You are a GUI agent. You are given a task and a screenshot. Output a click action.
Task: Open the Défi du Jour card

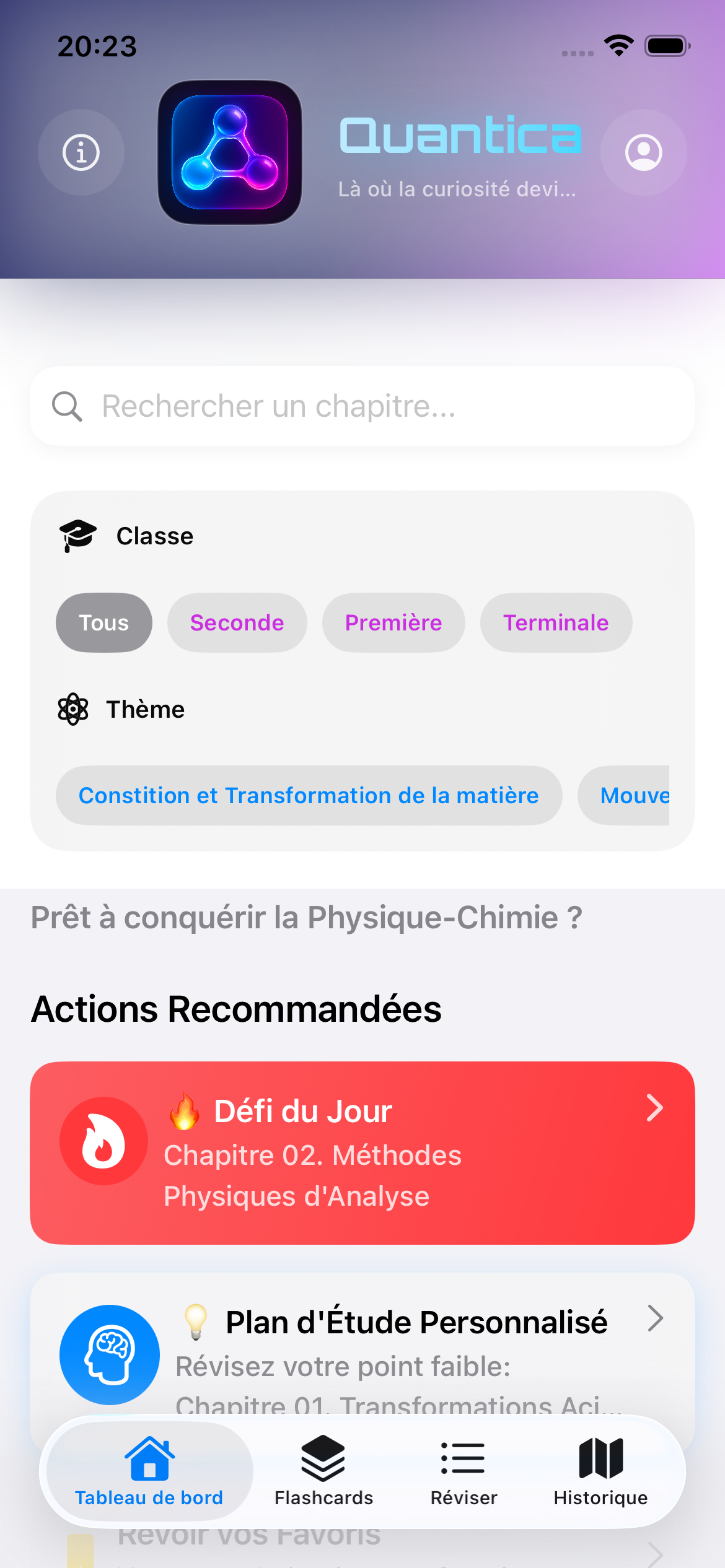point(362,1152)
